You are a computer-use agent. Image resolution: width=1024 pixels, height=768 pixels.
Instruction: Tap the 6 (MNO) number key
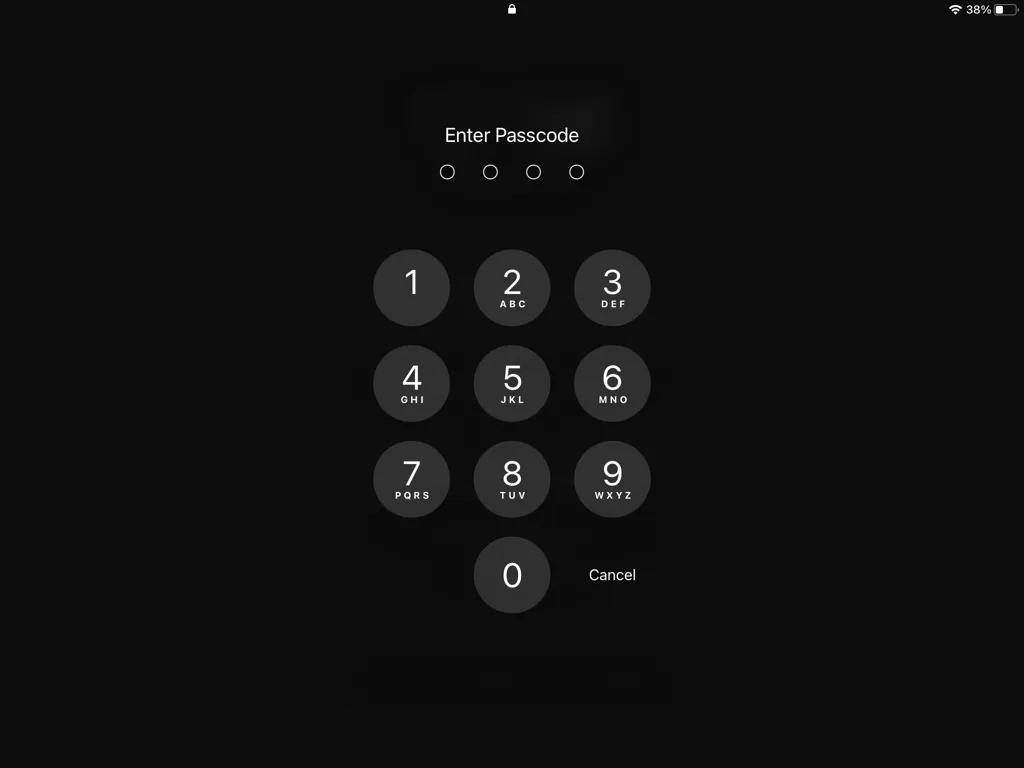(x=612, y=384)
